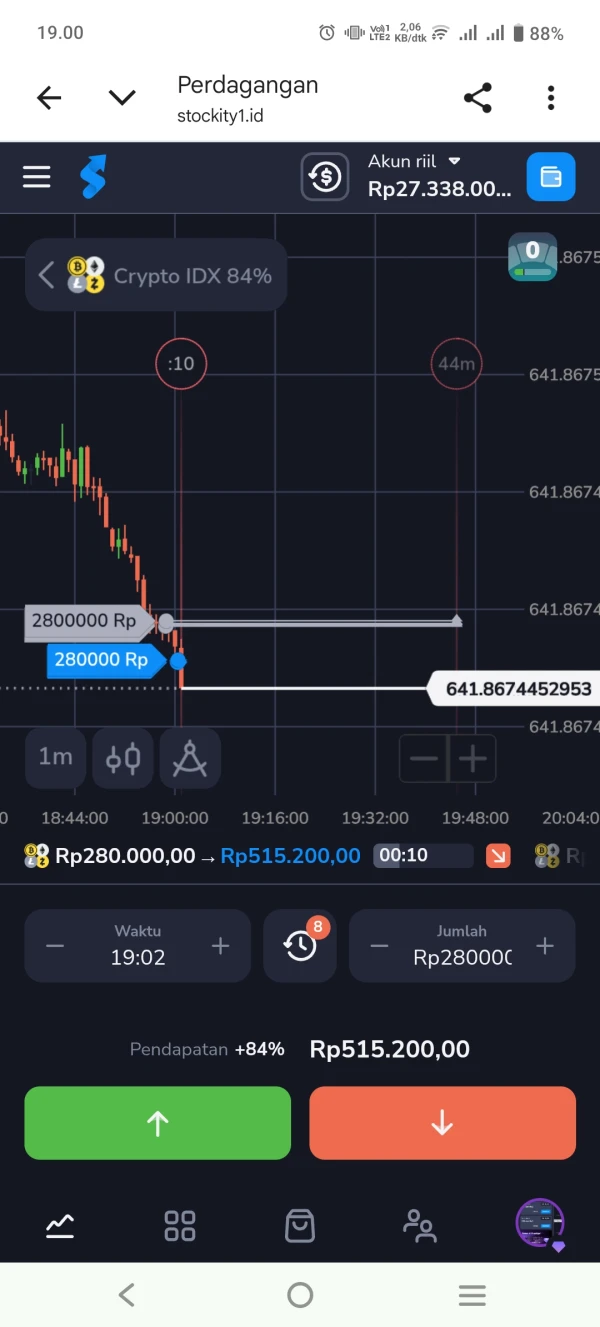The image size is (600, 1327).
Task: Place an up trade with green button
Action: 158,1123
